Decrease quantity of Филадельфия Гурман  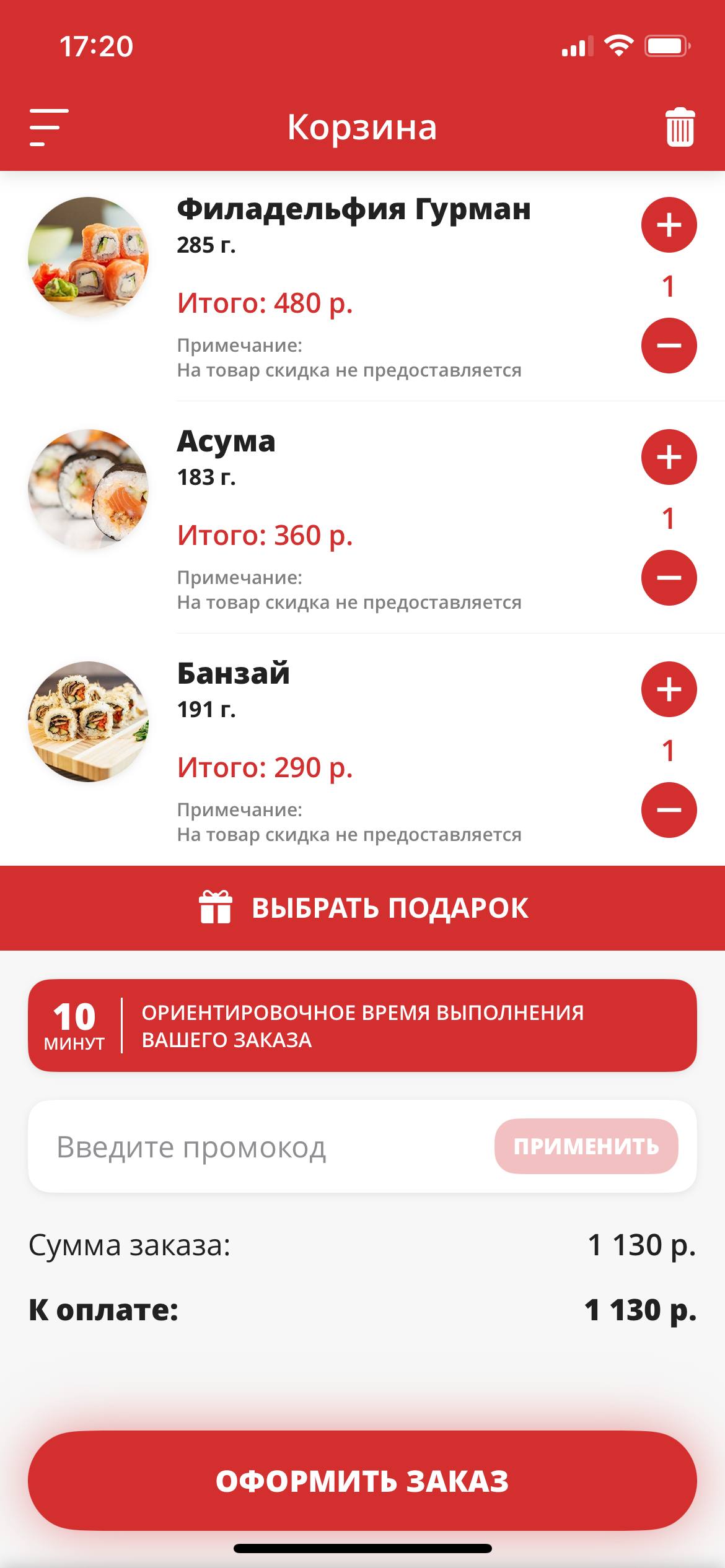[669, 346]
